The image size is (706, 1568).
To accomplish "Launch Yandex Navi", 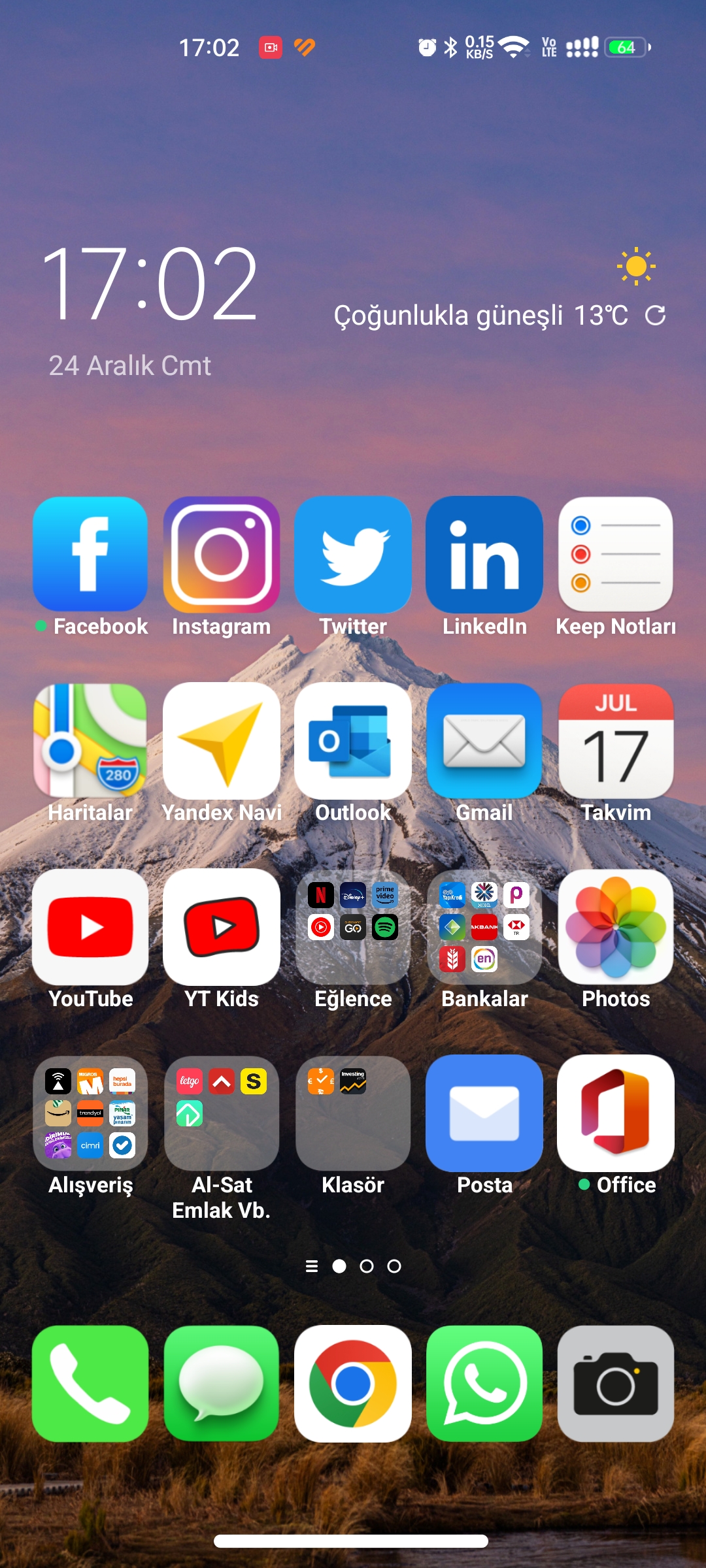I will pos(222,740).
